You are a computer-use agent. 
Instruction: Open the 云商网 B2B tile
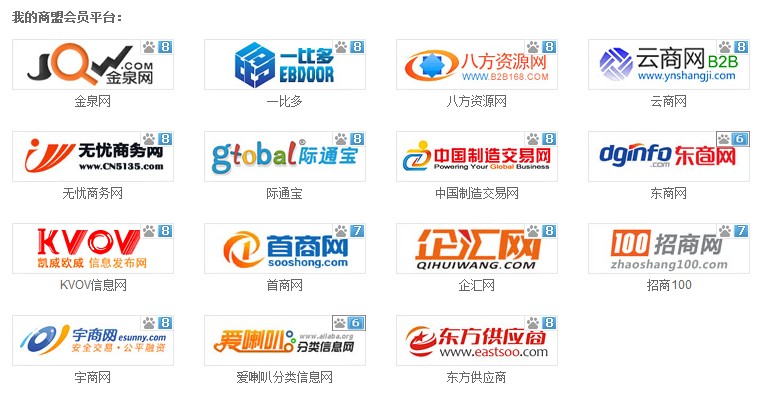click(x=668, y=65)
